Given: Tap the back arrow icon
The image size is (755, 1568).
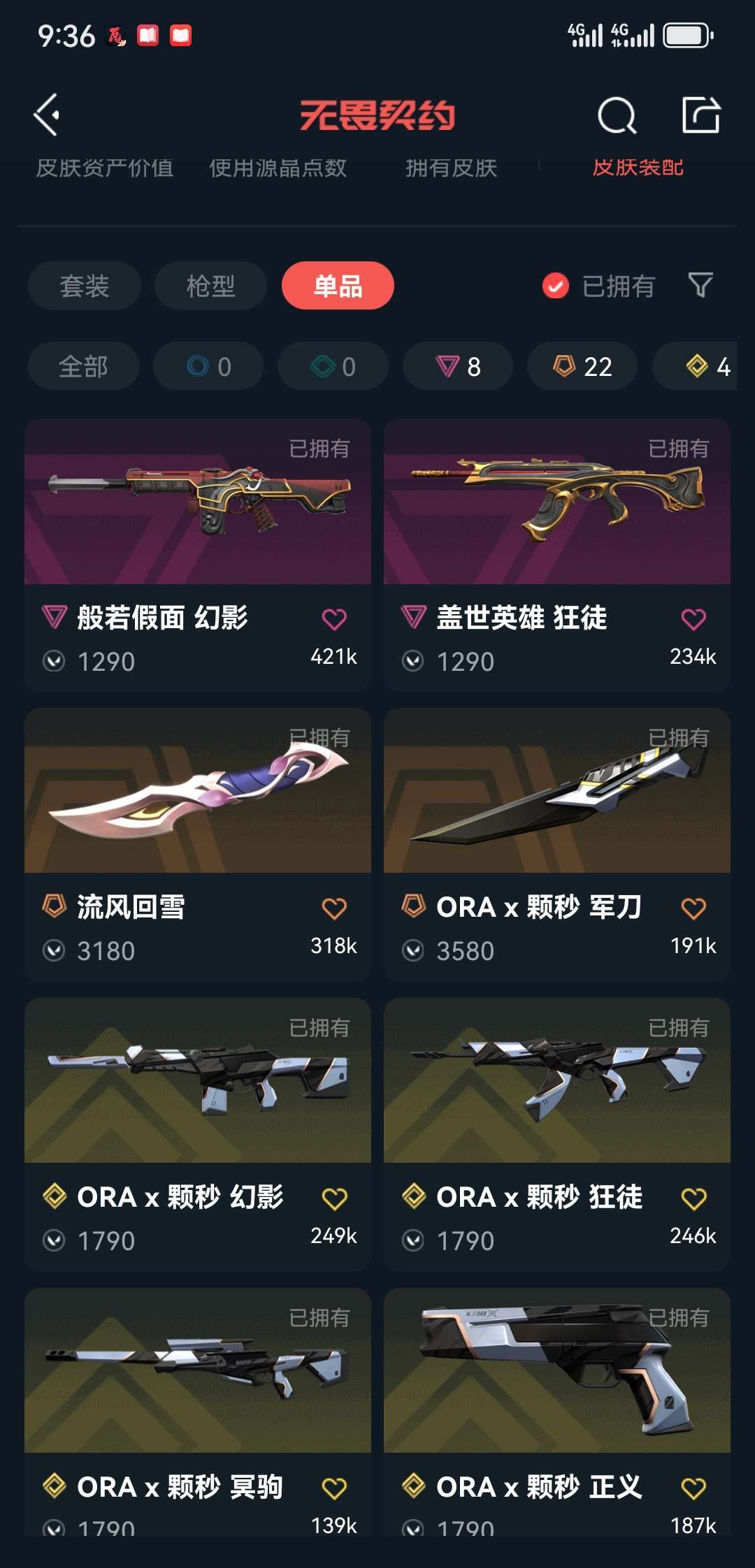Looking at the screenshot, I should pyautogui.click(x=47, y=114).
